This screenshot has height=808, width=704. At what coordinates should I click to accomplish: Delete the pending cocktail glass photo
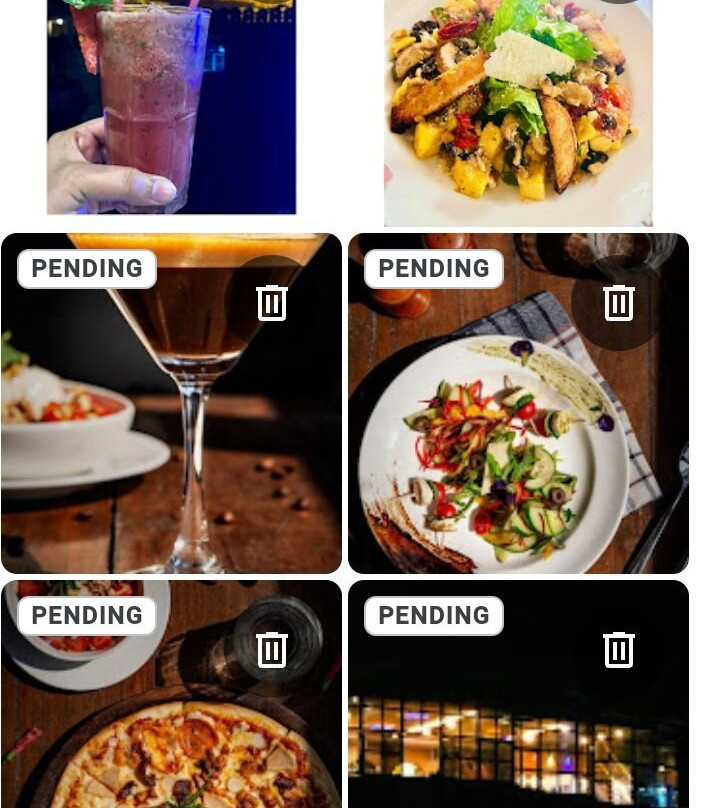pos(272,302)
